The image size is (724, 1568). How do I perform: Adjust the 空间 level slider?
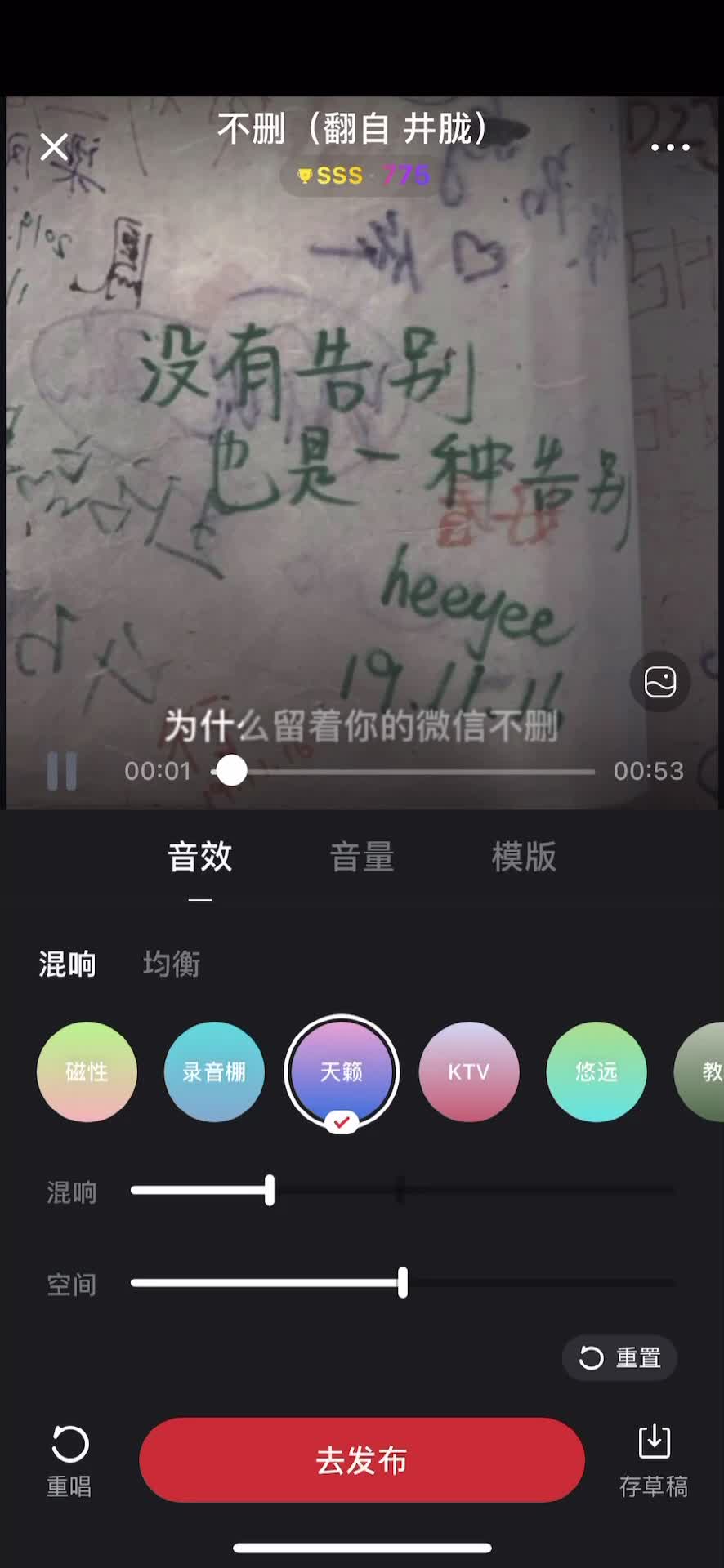click(x=402, y=1283)
